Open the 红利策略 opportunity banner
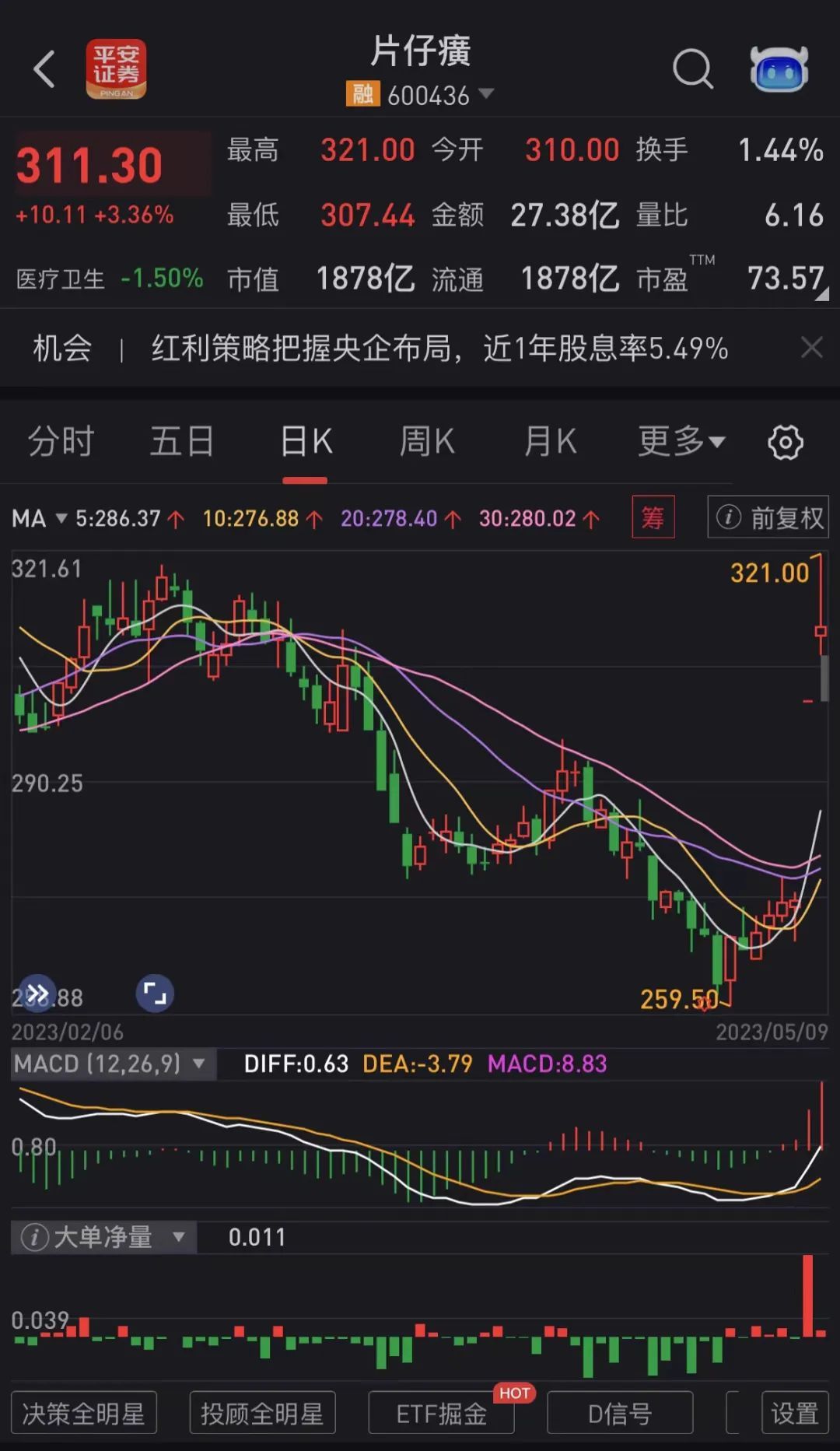840x1451 pixels. pyautogui.click(x=439, y=348)
